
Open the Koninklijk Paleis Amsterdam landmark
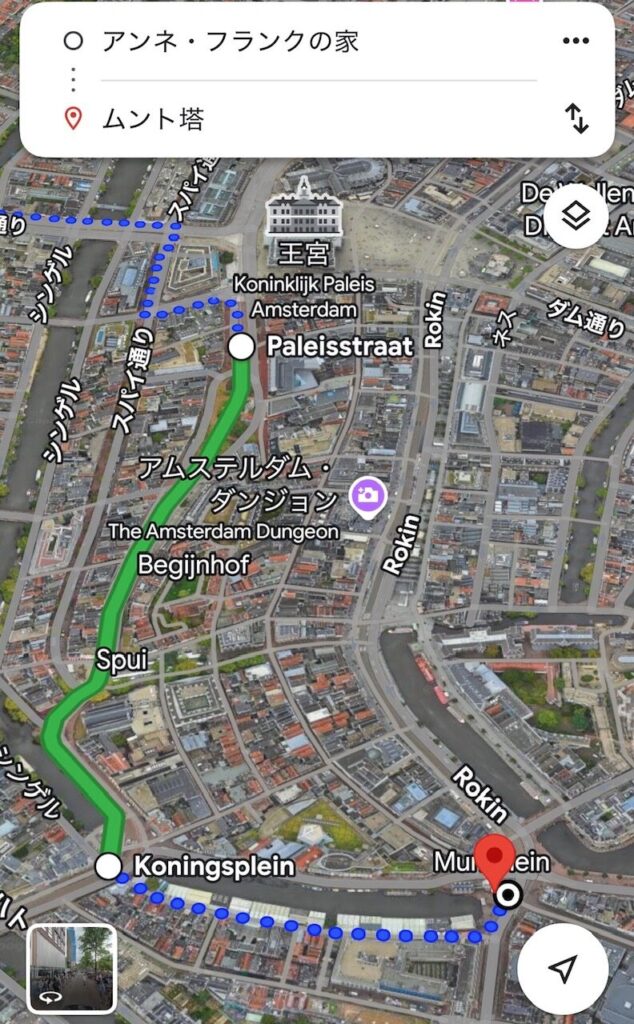coord(304,215)
